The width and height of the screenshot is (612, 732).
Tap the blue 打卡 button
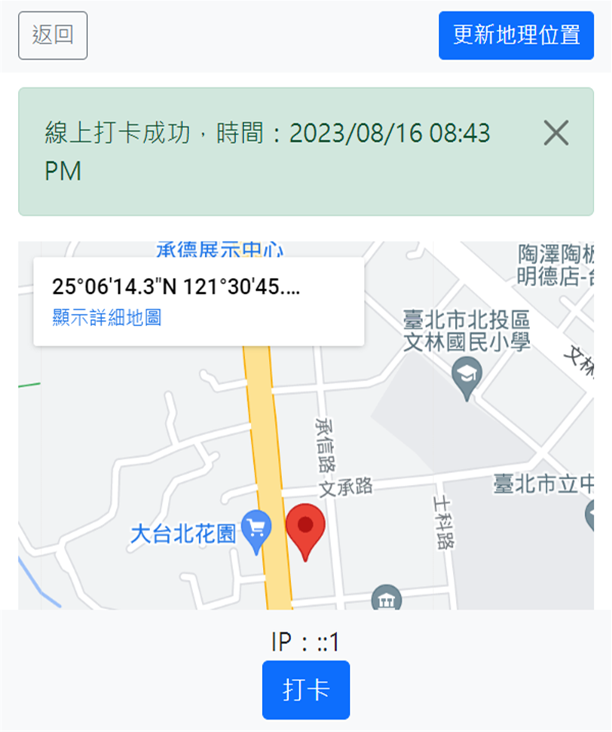click(x=306, y=690)
